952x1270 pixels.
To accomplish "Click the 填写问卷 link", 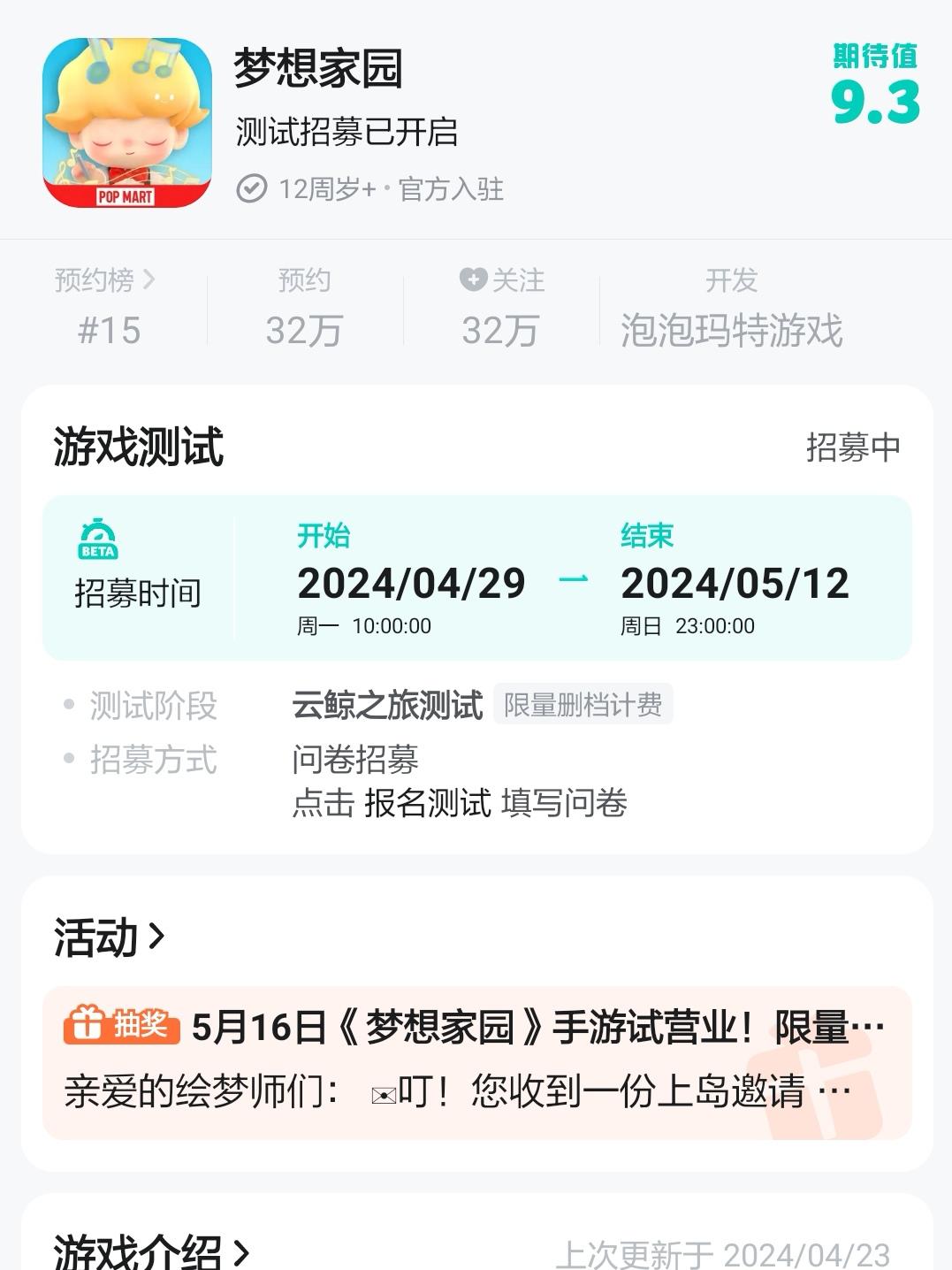I will (567, 805).
